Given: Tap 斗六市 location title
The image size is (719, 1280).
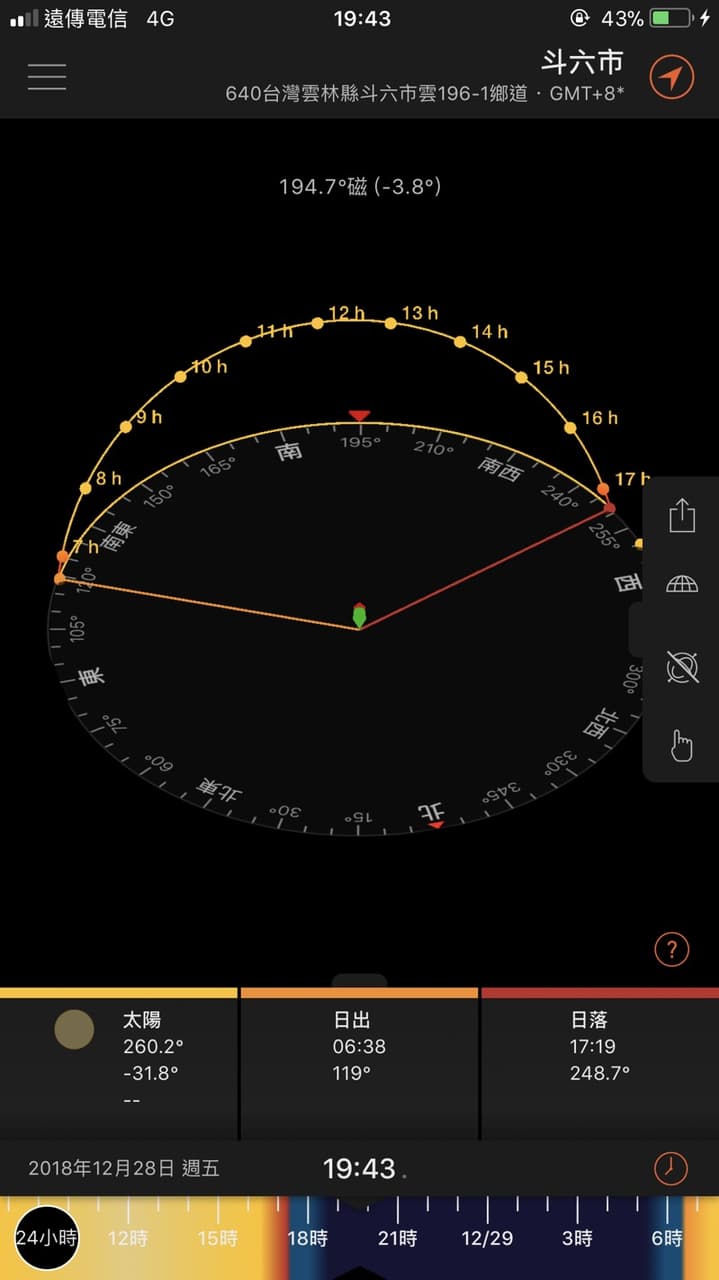Looking at the screenshot, I should 582,62.
